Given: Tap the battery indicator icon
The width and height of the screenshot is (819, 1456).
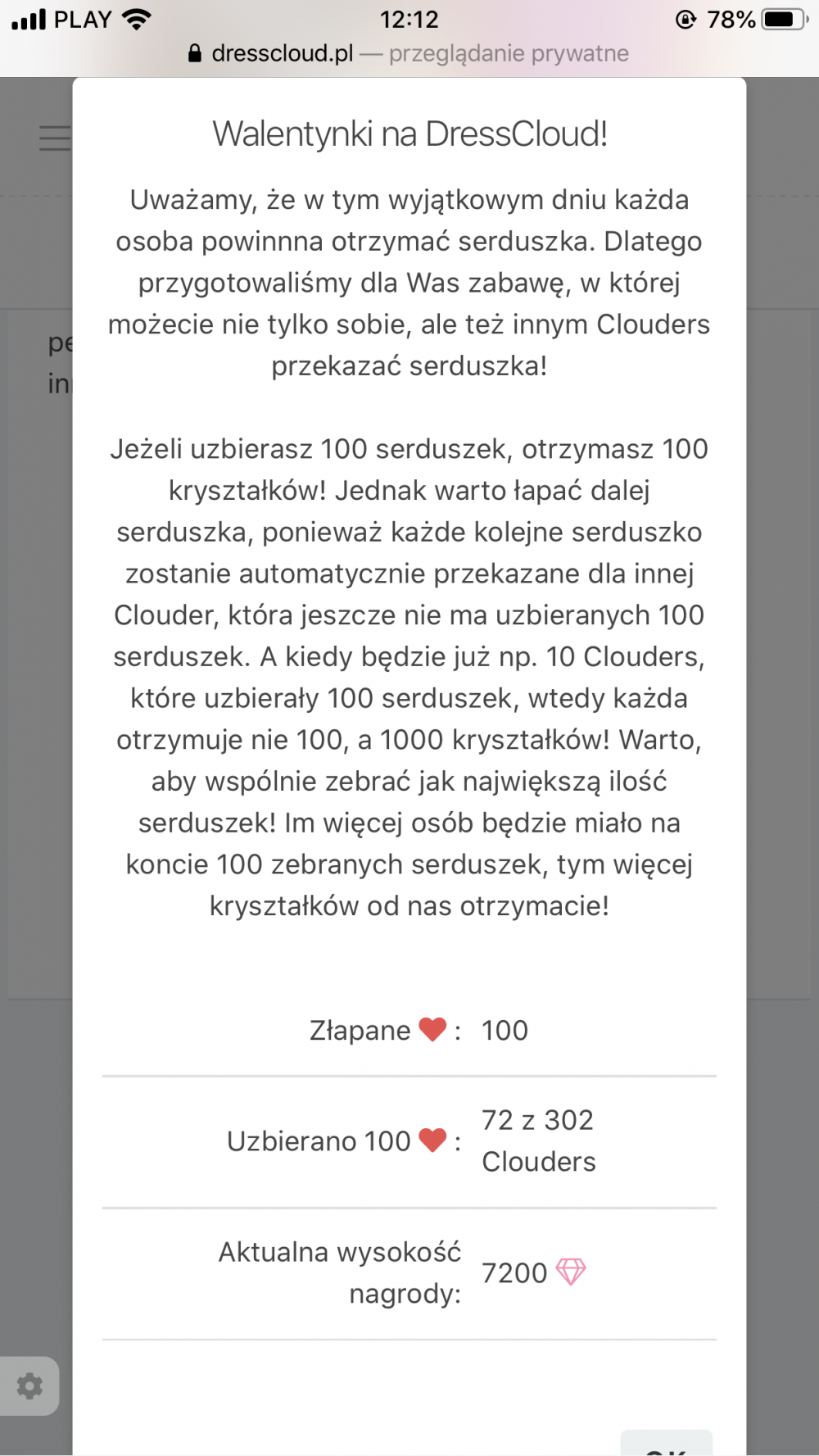Looking at the screenshot, I should coord(781,20).
